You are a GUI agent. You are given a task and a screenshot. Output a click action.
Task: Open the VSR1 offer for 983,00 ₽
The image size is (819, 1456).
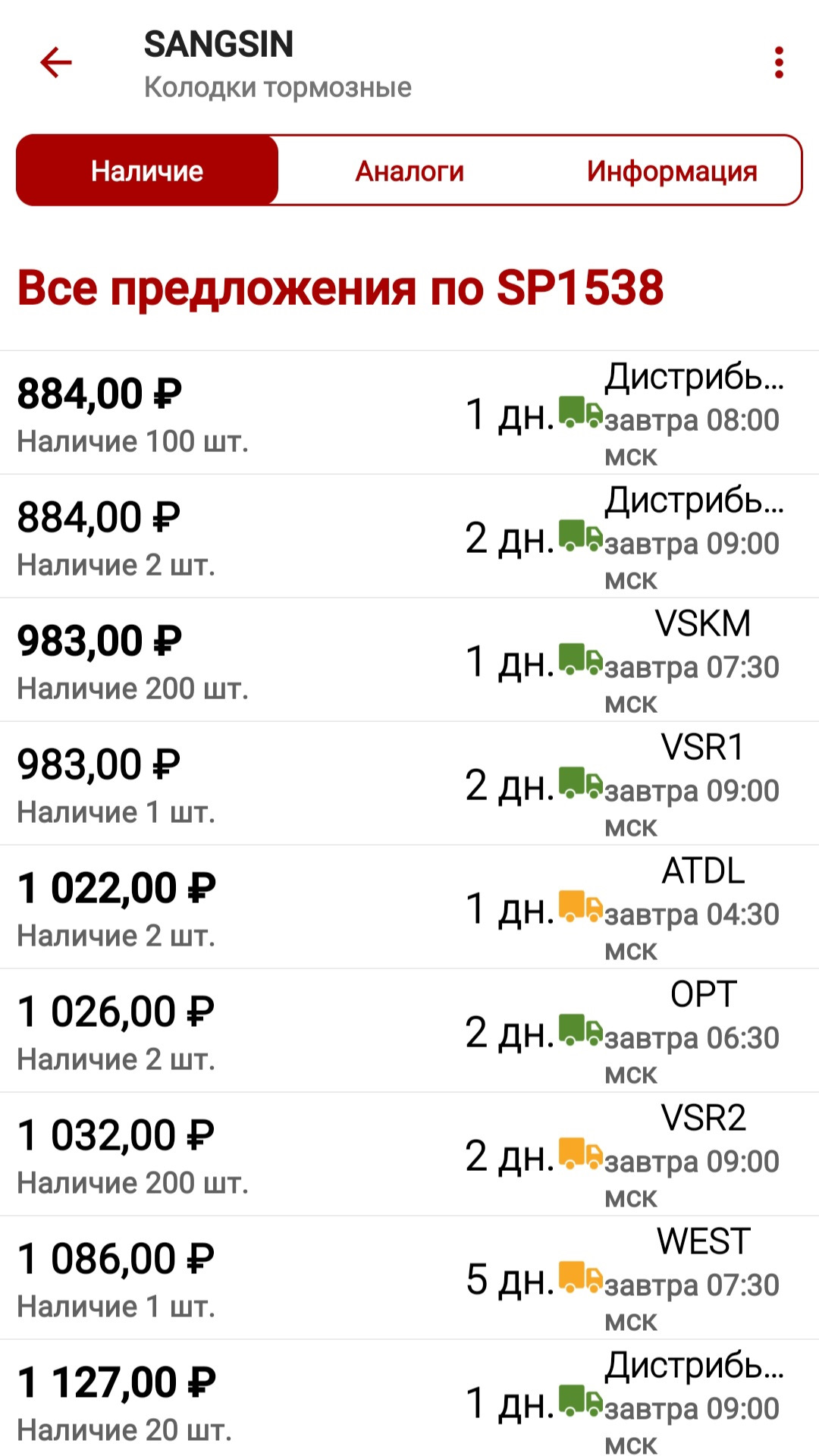[409, 784]
